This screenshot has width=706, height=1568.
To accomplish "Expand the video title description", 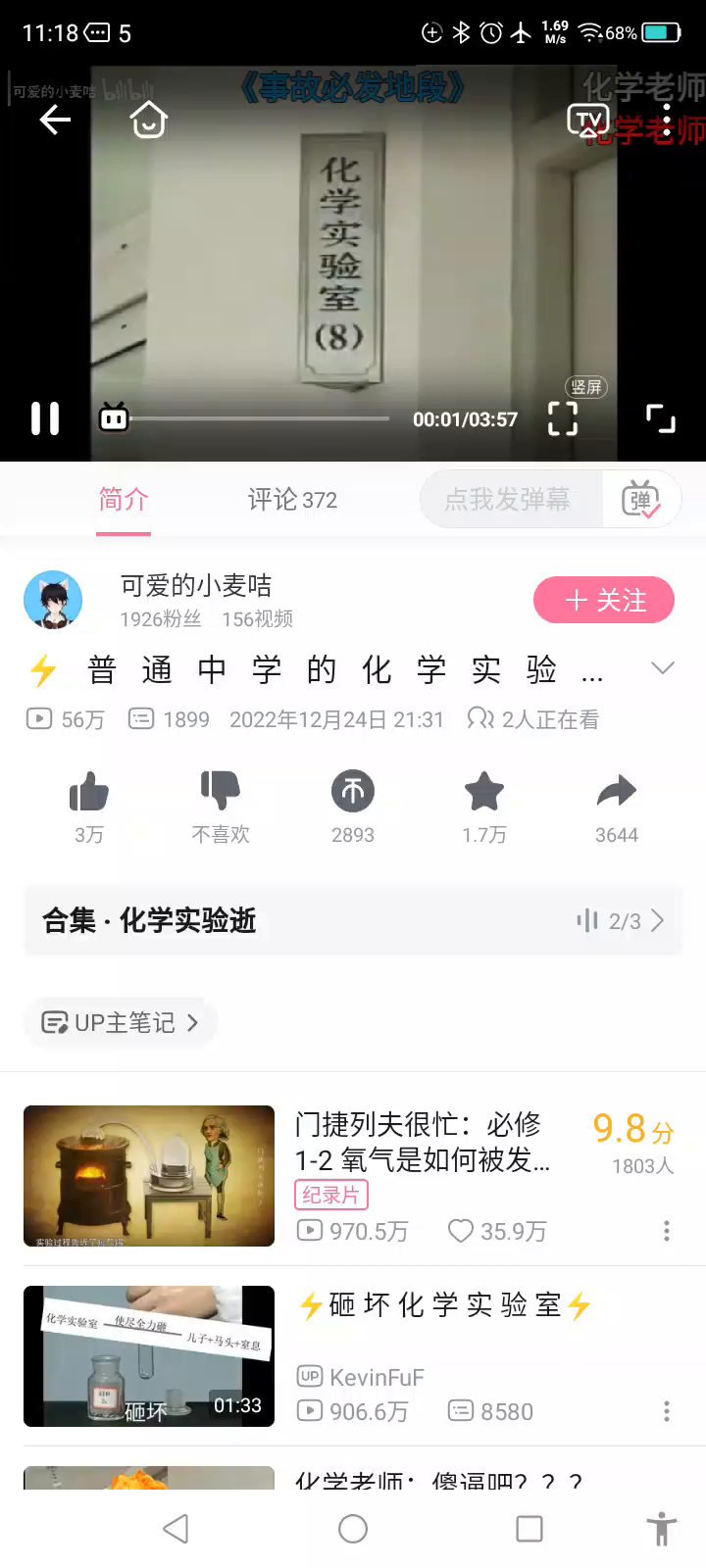I will [663, 668].
